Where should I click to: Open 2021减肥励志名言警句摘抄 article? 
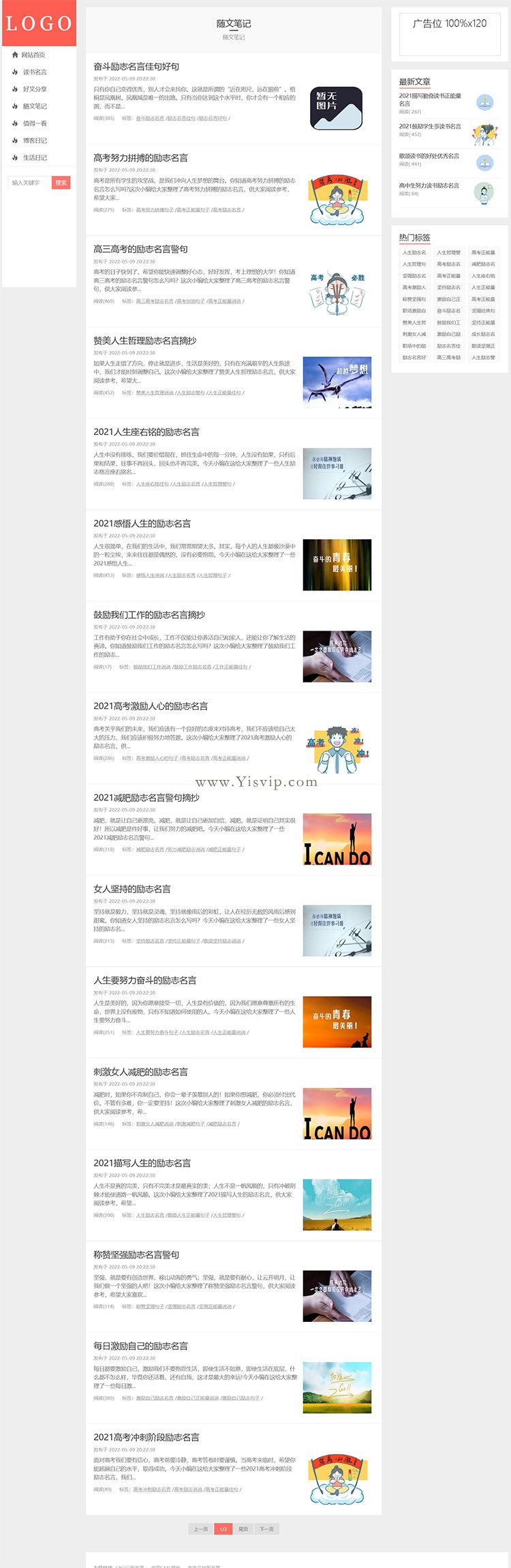[146, 798]
